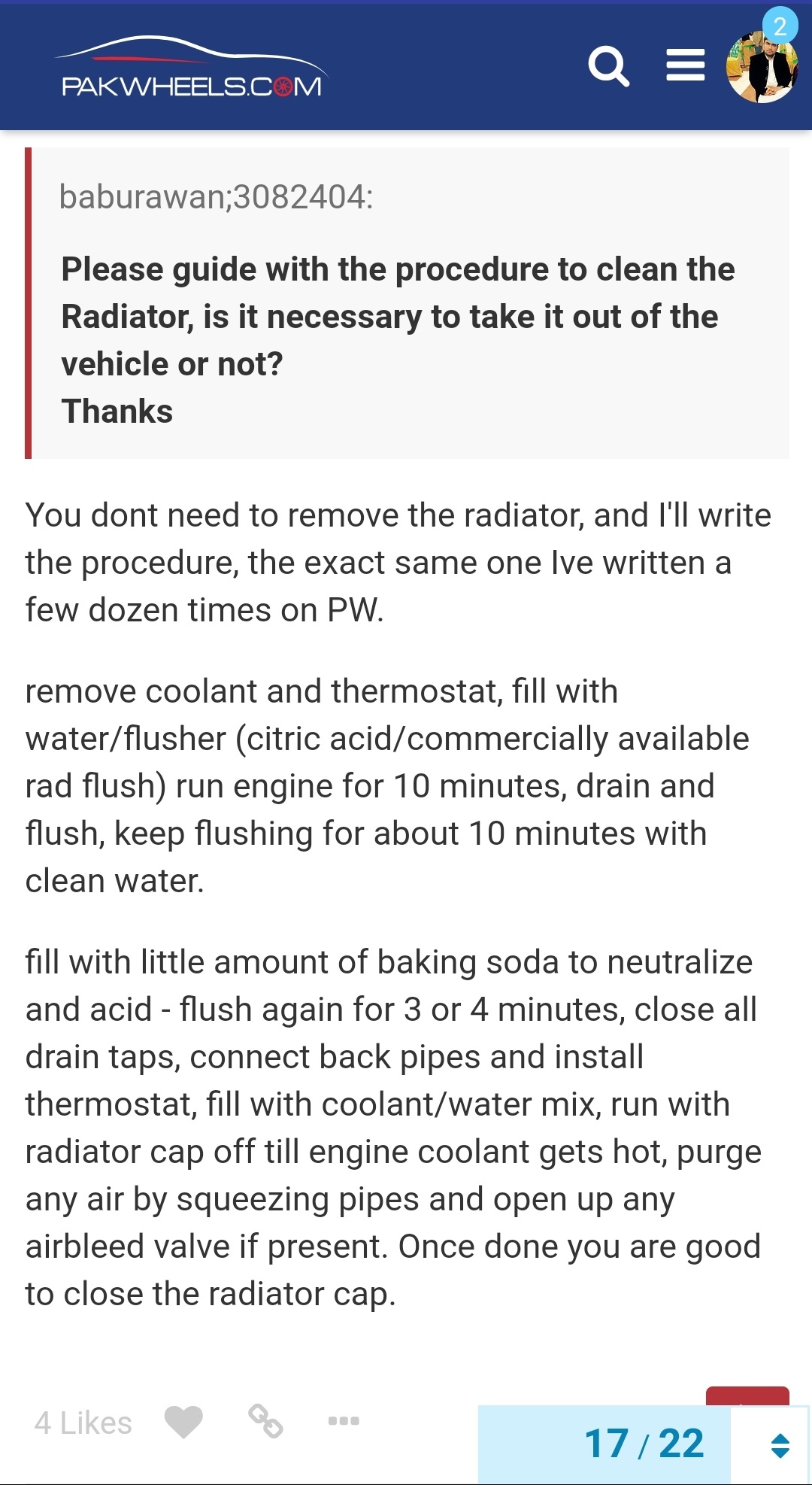Show more actions via three dots
The width and height of the screenshot is (812, 1485).
[344, 1420]
